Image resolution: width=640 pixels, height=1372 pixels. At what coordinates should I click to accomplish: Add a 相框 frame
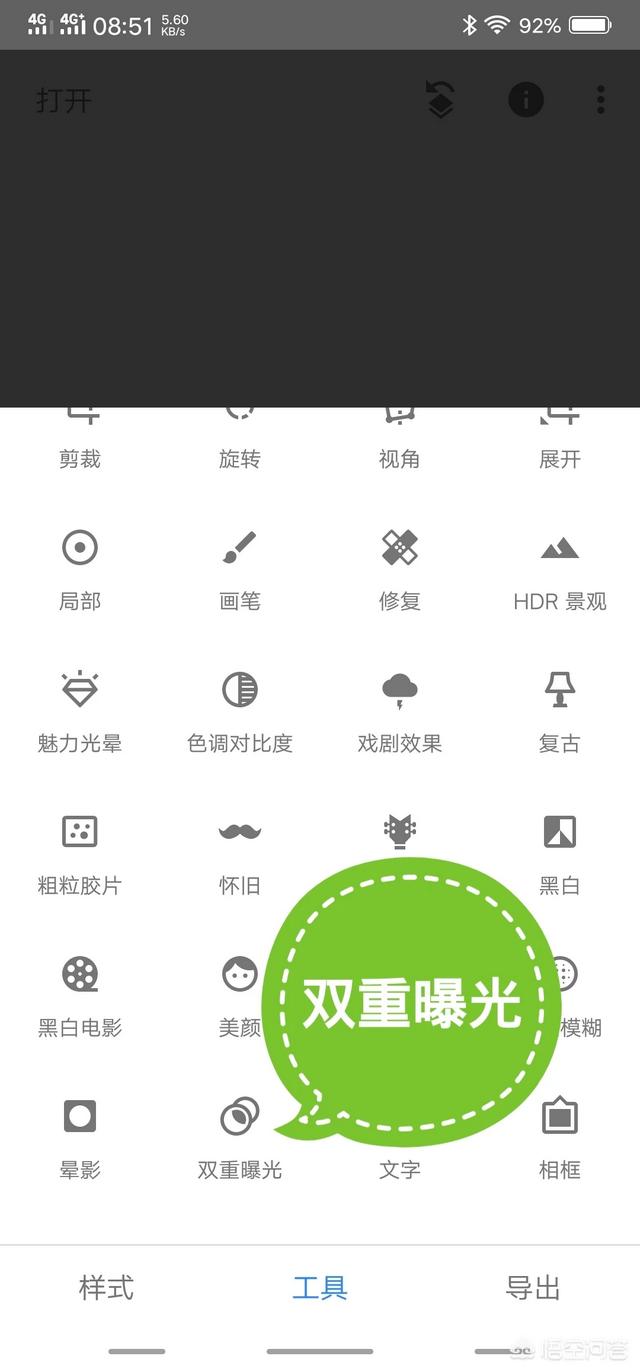coord(560,1138)
